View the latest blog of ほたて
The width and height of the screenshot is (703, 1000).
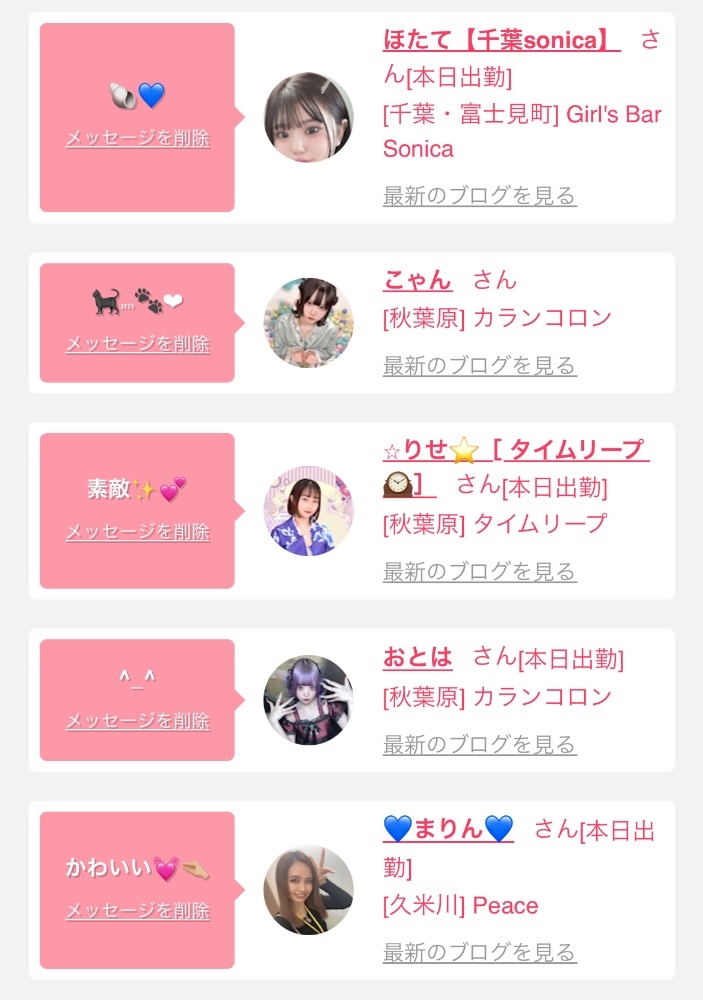click(x=479, y=195)
